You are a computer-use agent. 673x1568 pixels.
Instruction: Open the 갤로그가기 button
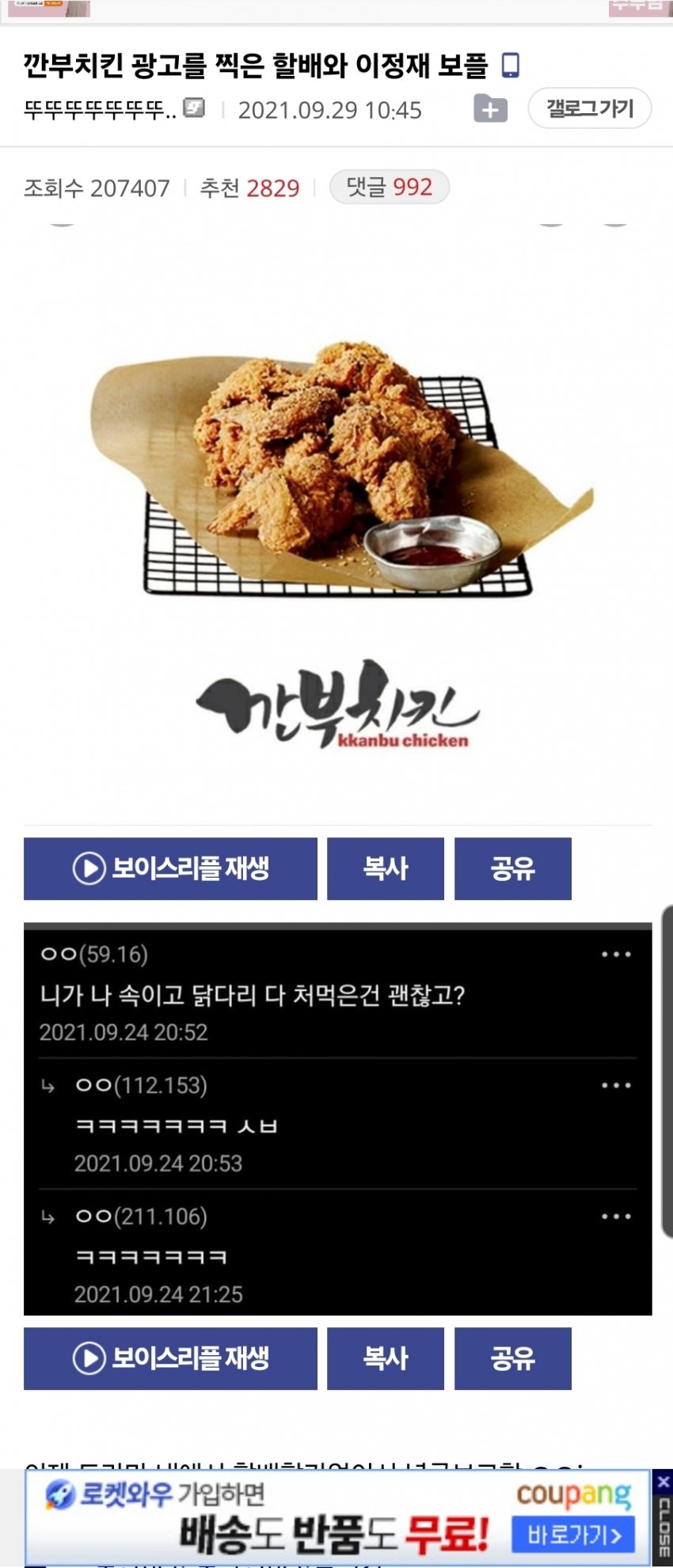pos(589,108)
